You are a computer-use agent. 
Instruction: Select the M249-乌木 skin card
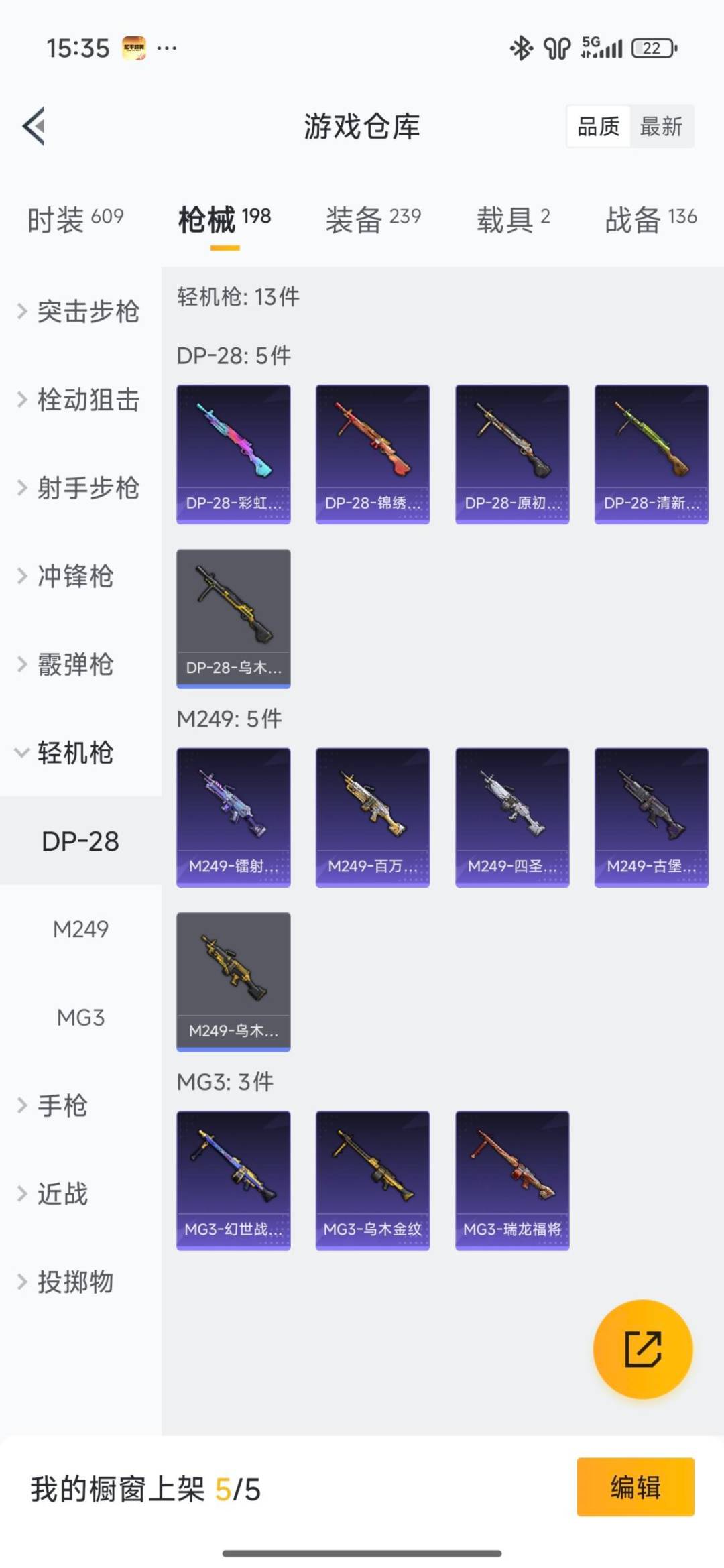pos(233,982)
